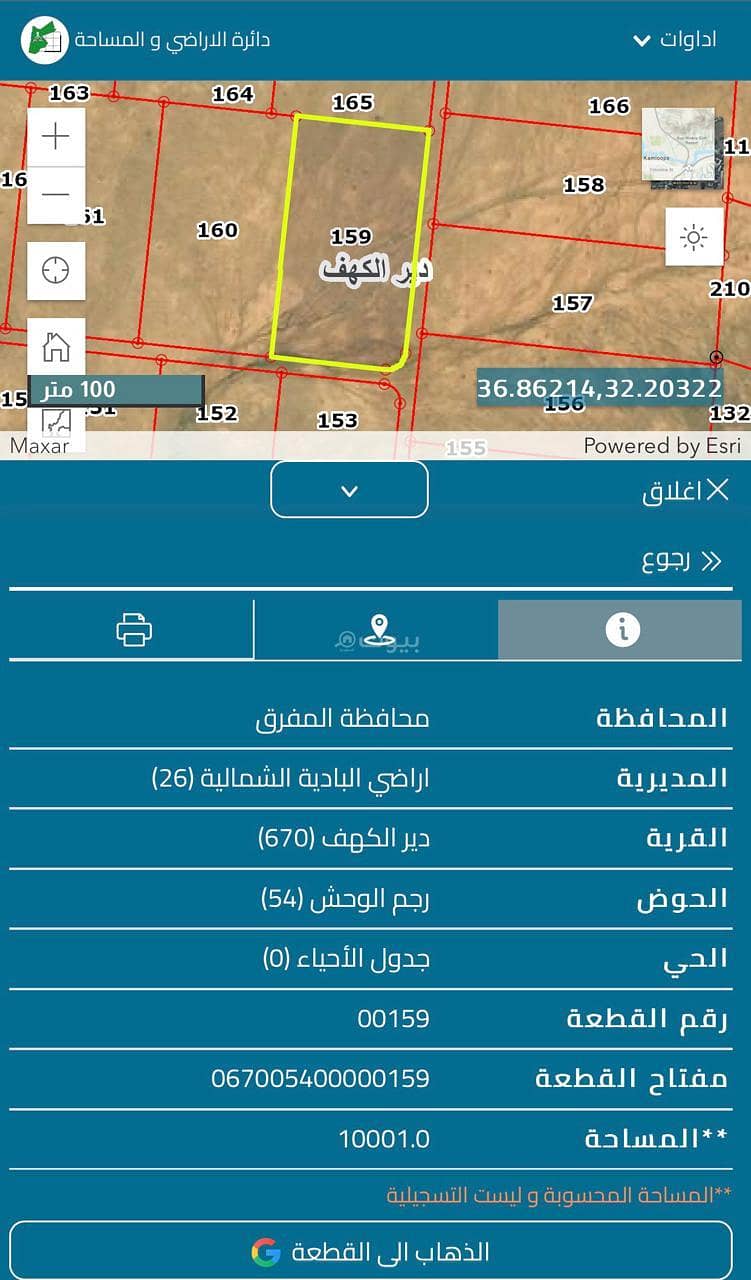This screenshot has width=751, height=1280.
Task: Switch to the info tab
Action: point(621,630)
